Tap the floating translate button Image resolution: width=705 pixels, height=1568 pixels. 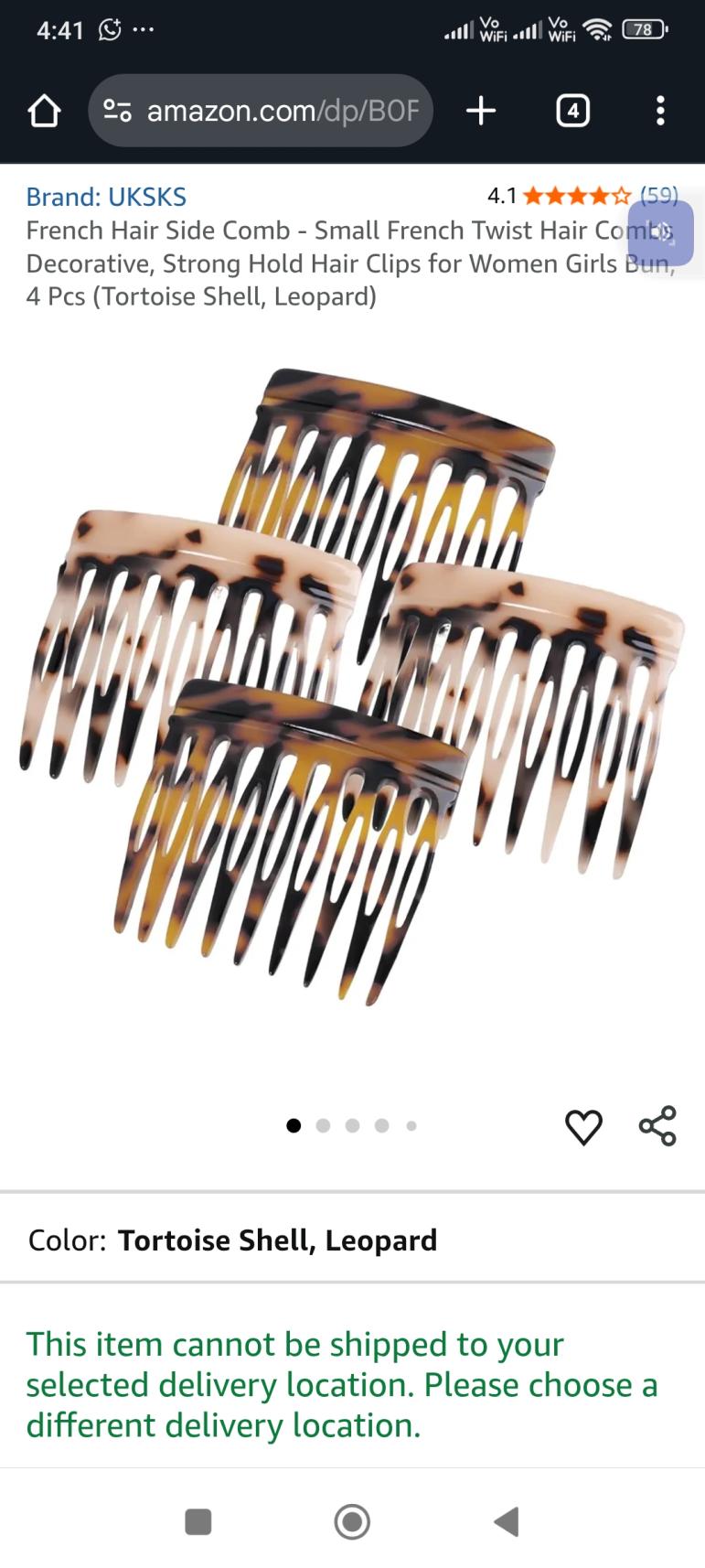pos(661,233)
